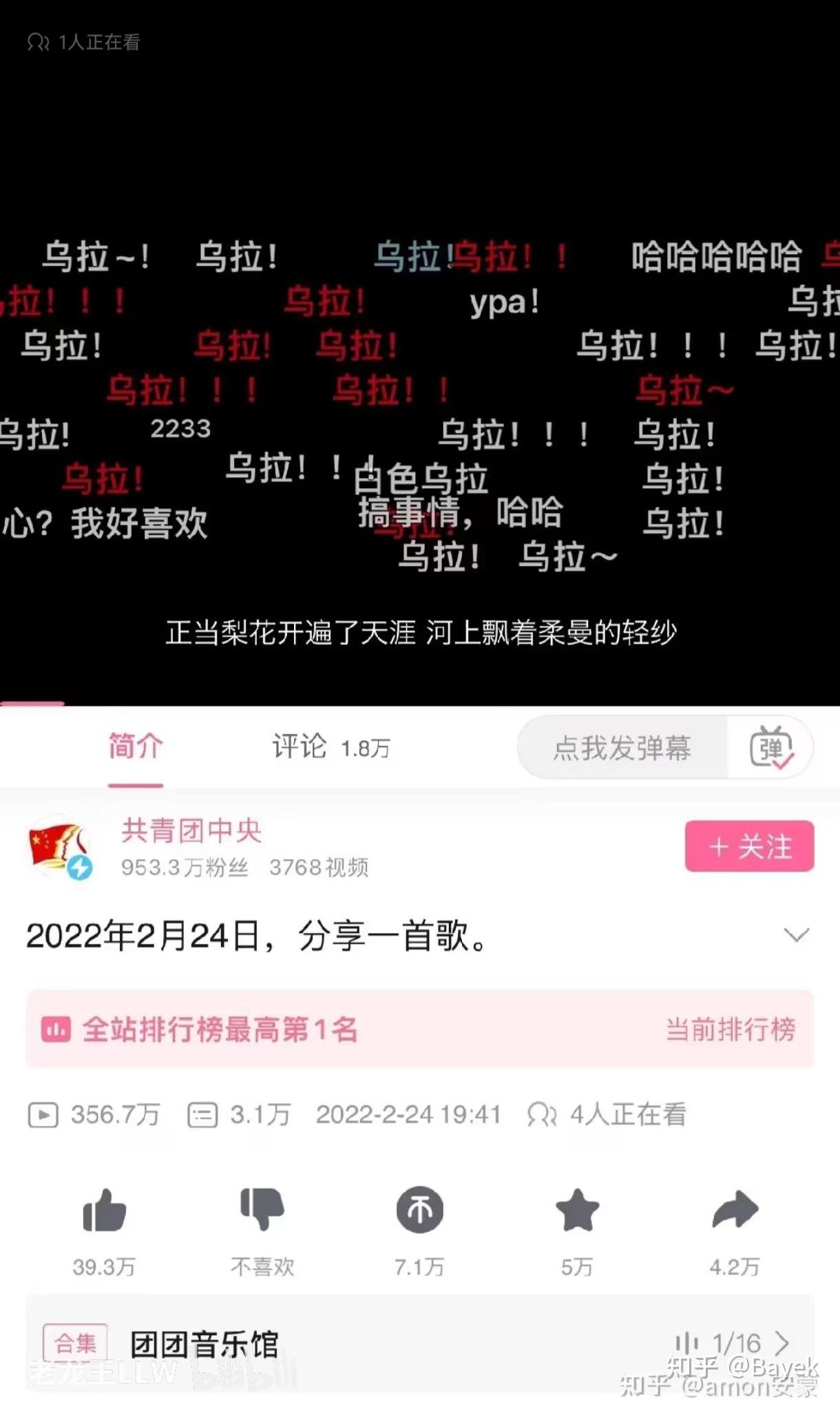Give coins using the coin icon
Image resolution: width=840 pixels, height=1404 pixels.
420,1210
